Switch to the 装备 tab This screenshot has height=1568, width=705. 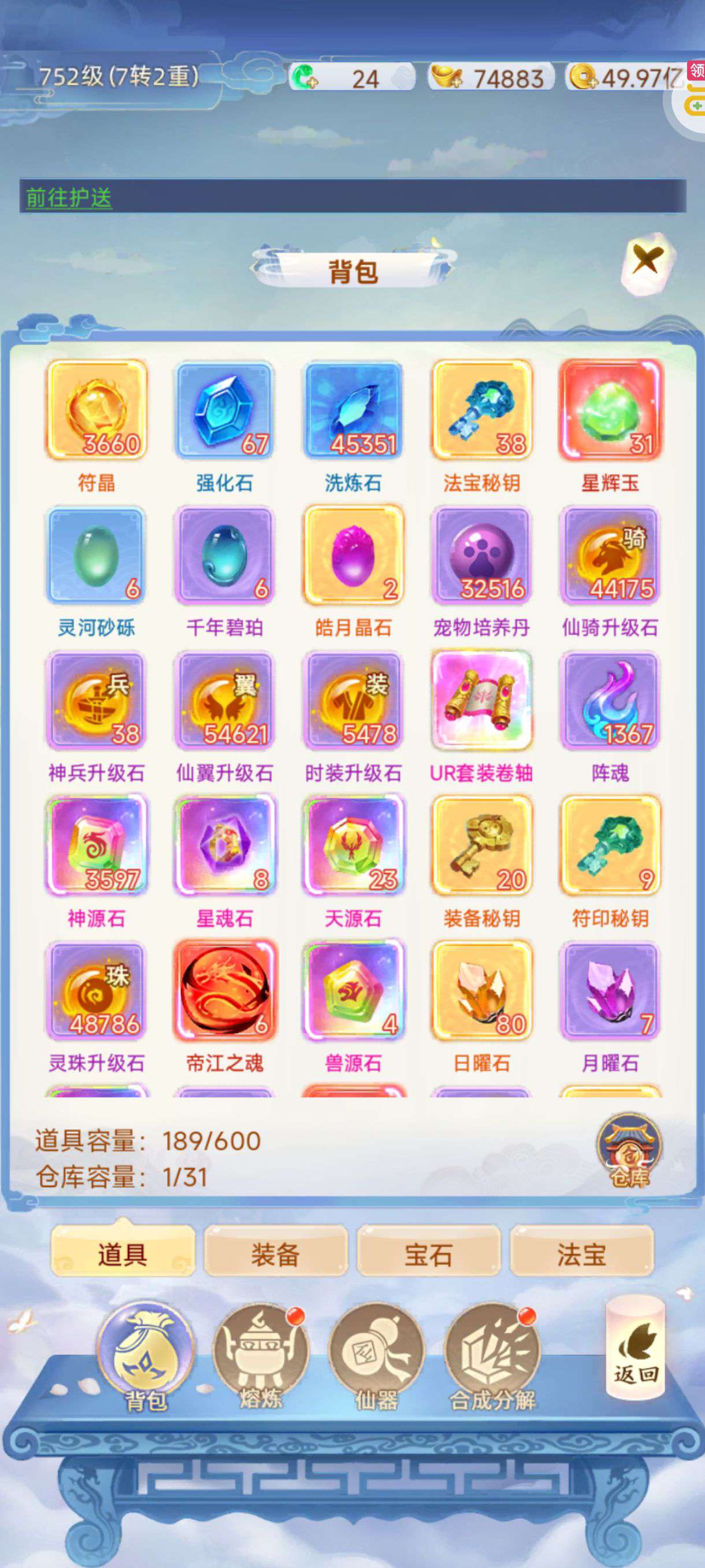(x=276, y=1255)
